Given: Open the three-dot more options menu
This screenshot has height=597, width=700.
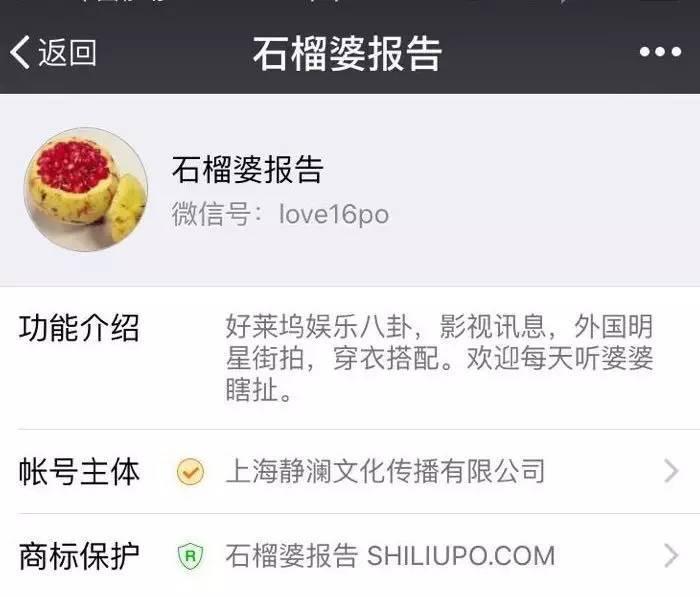Looking at the screenshot, I should (660, 52).
